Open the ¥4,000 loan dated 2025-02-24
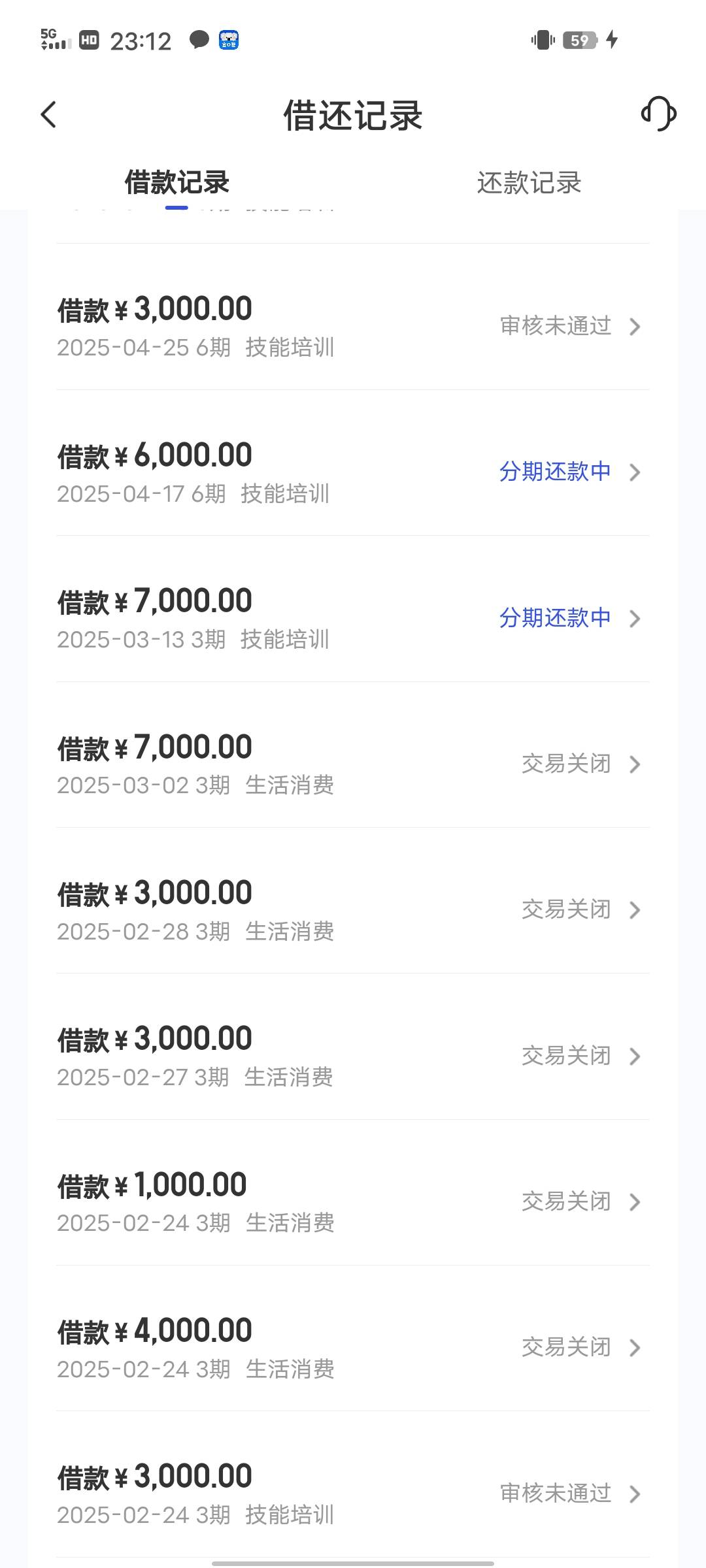Viewport: 706px width, 1568px height. [353, 1339]
